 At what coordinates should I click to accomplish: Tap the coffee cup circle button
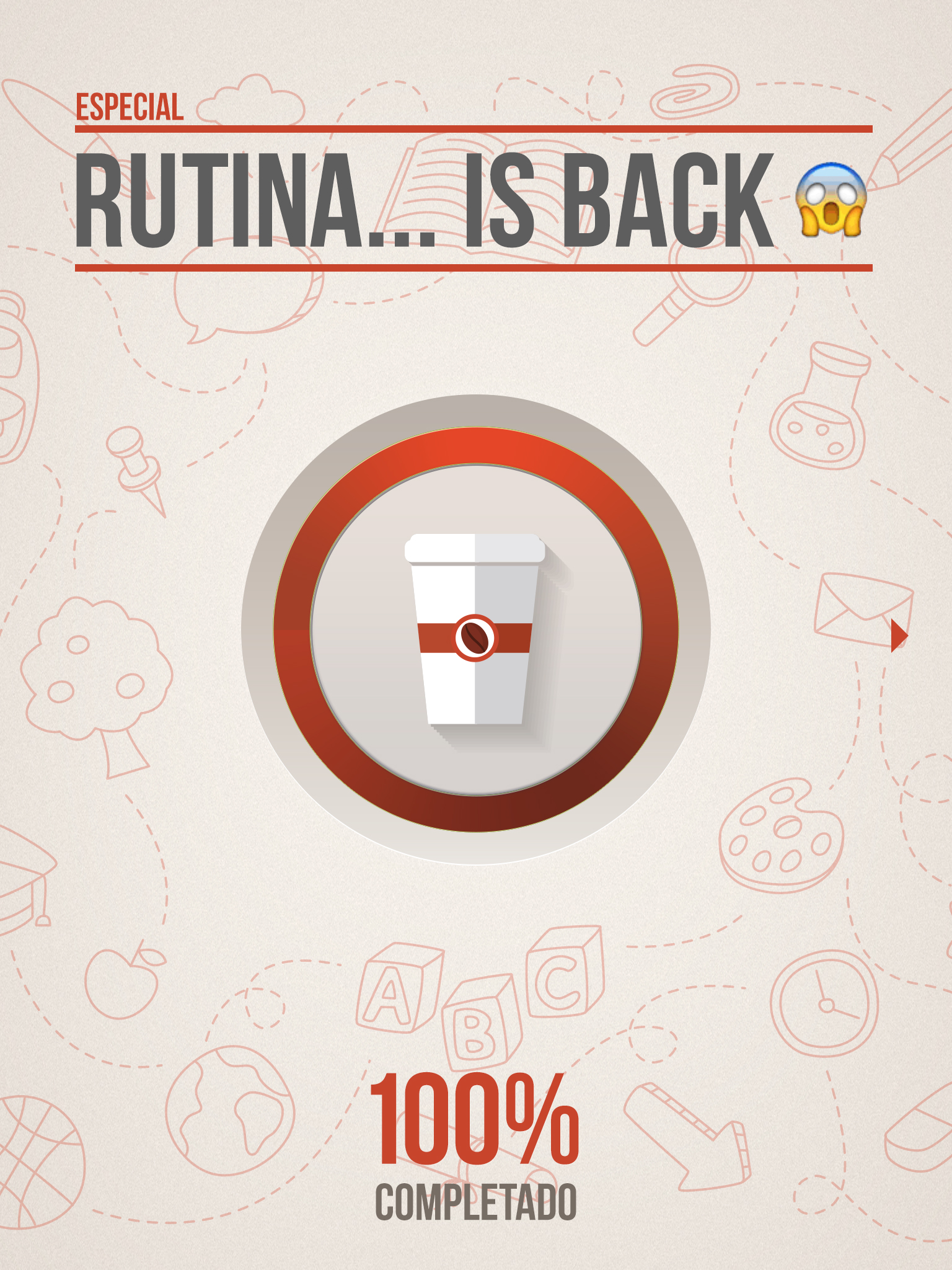coord(476,629)
